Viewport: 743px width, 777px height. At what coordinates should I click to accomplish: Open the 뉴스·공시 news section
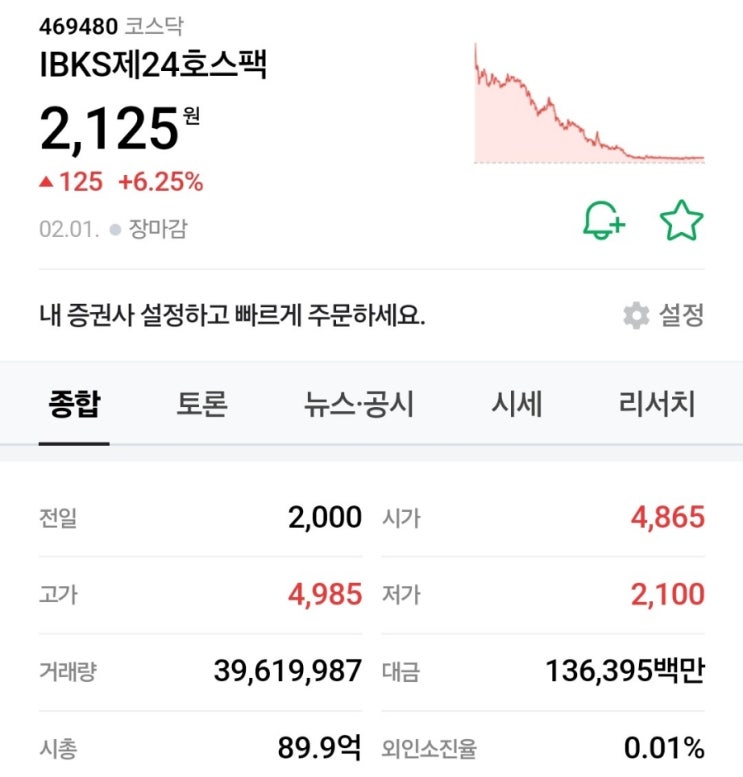click(360, 404)
